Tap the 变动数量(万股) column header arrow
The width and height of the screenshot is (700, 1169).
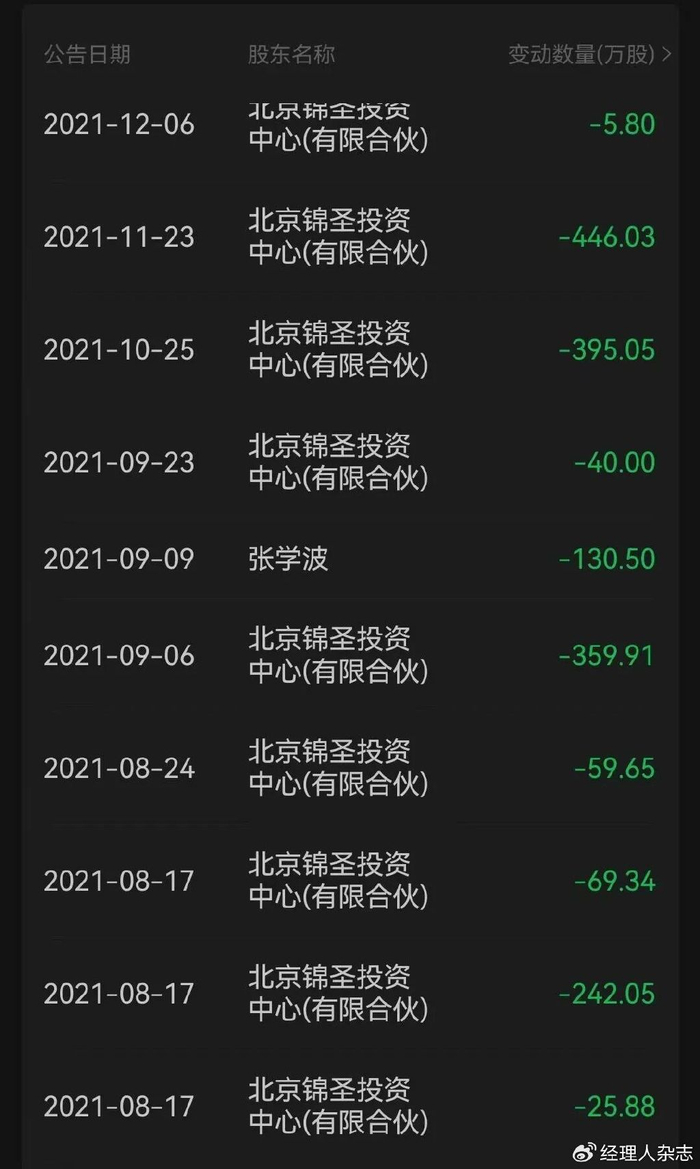667,54
